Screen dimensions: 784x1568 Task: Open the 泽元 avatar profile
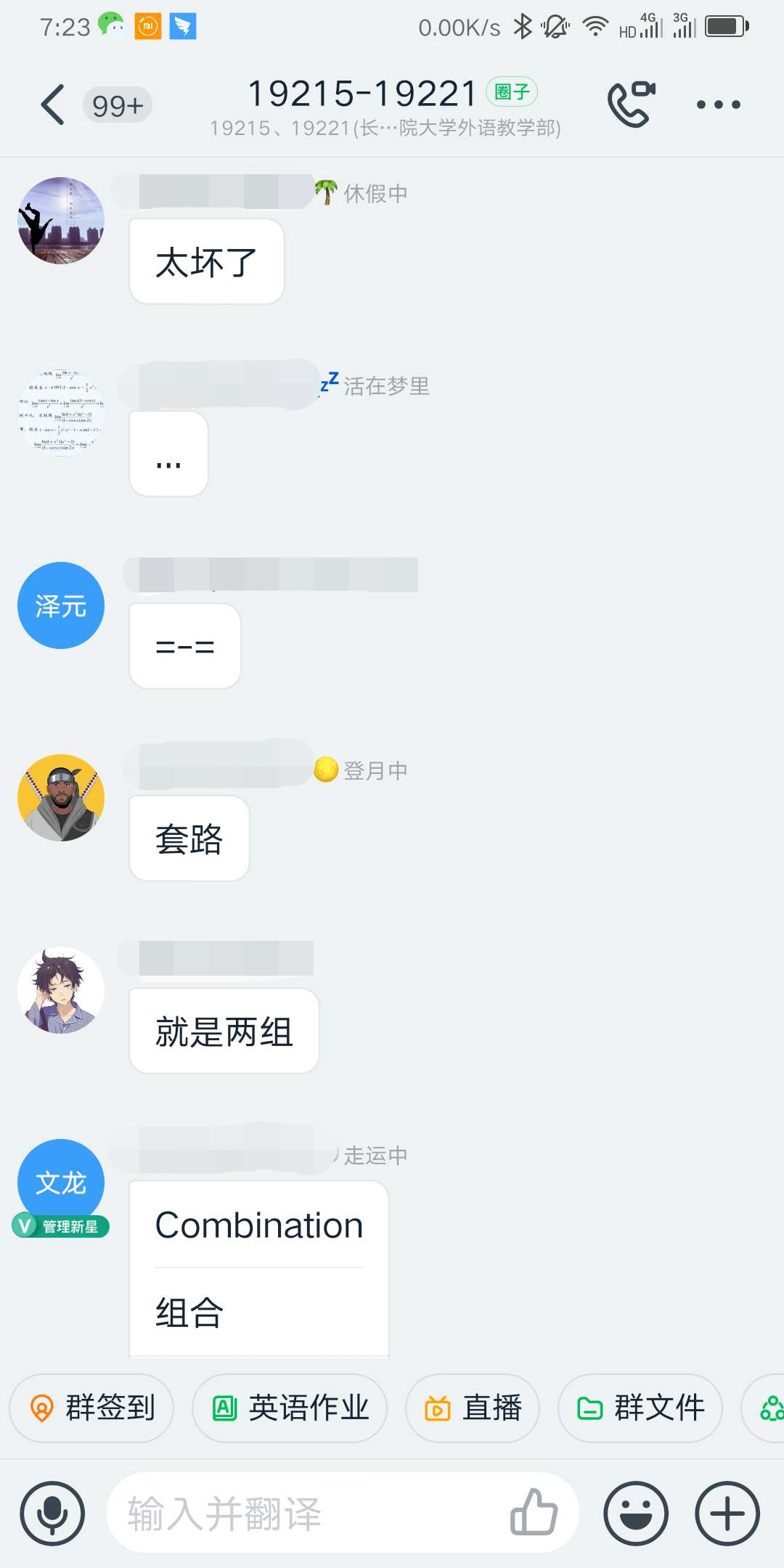pos(61,605)
